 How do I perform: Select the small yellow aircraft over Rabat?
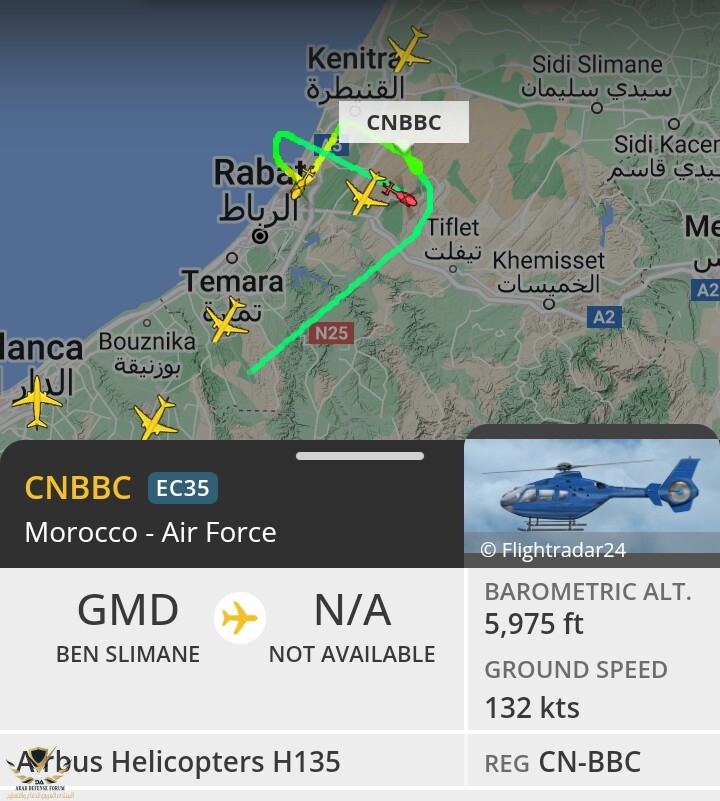point(300,182)
